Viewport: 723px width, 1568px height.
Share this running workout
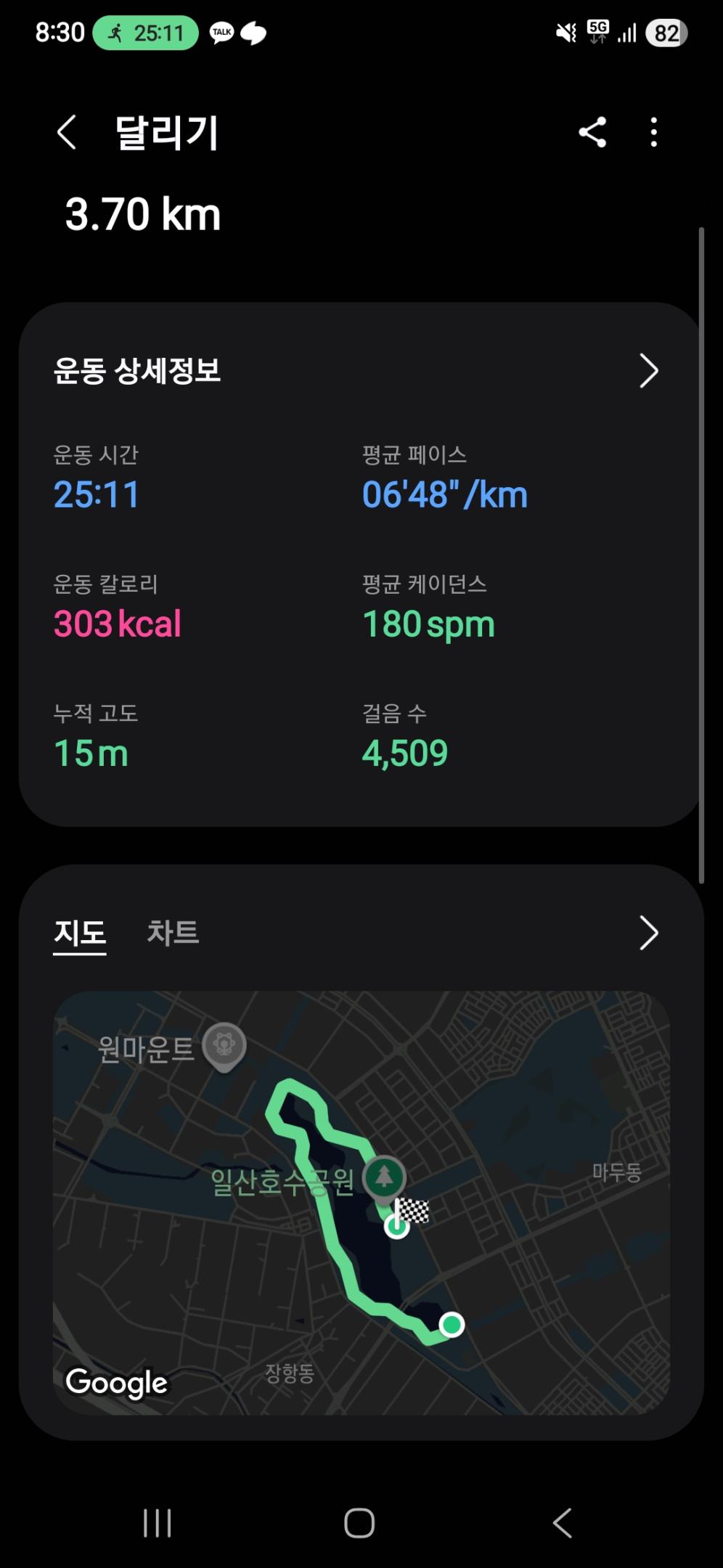point(592,133)
